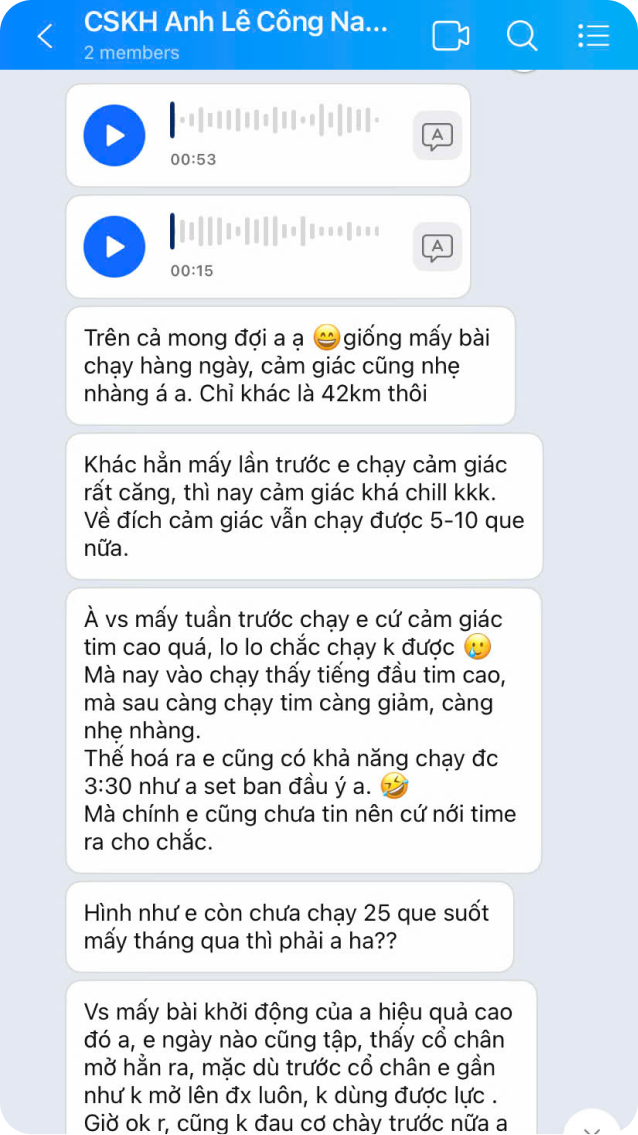
Task: Jump to the latest messages
Action: click(x=592, y=1125)
